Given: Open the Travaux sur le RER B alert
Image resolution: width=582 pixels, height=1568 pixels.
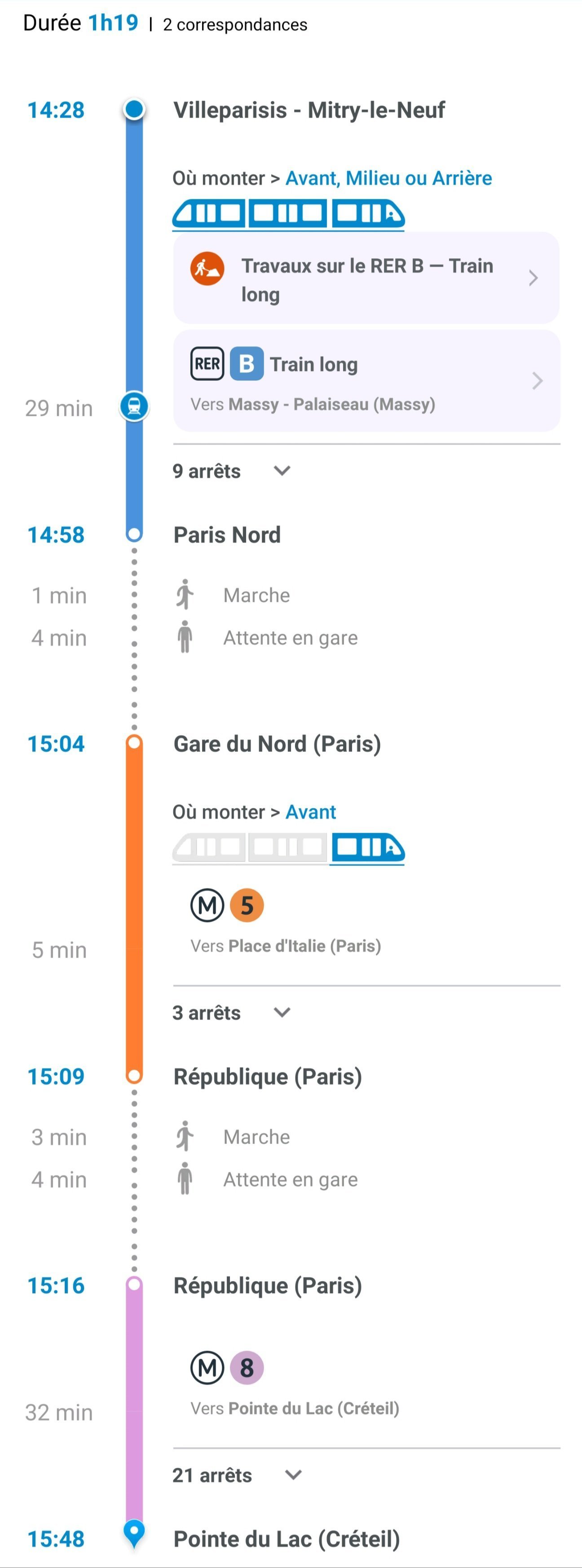Looking at the screenshot, I should (x=366, y=279).
